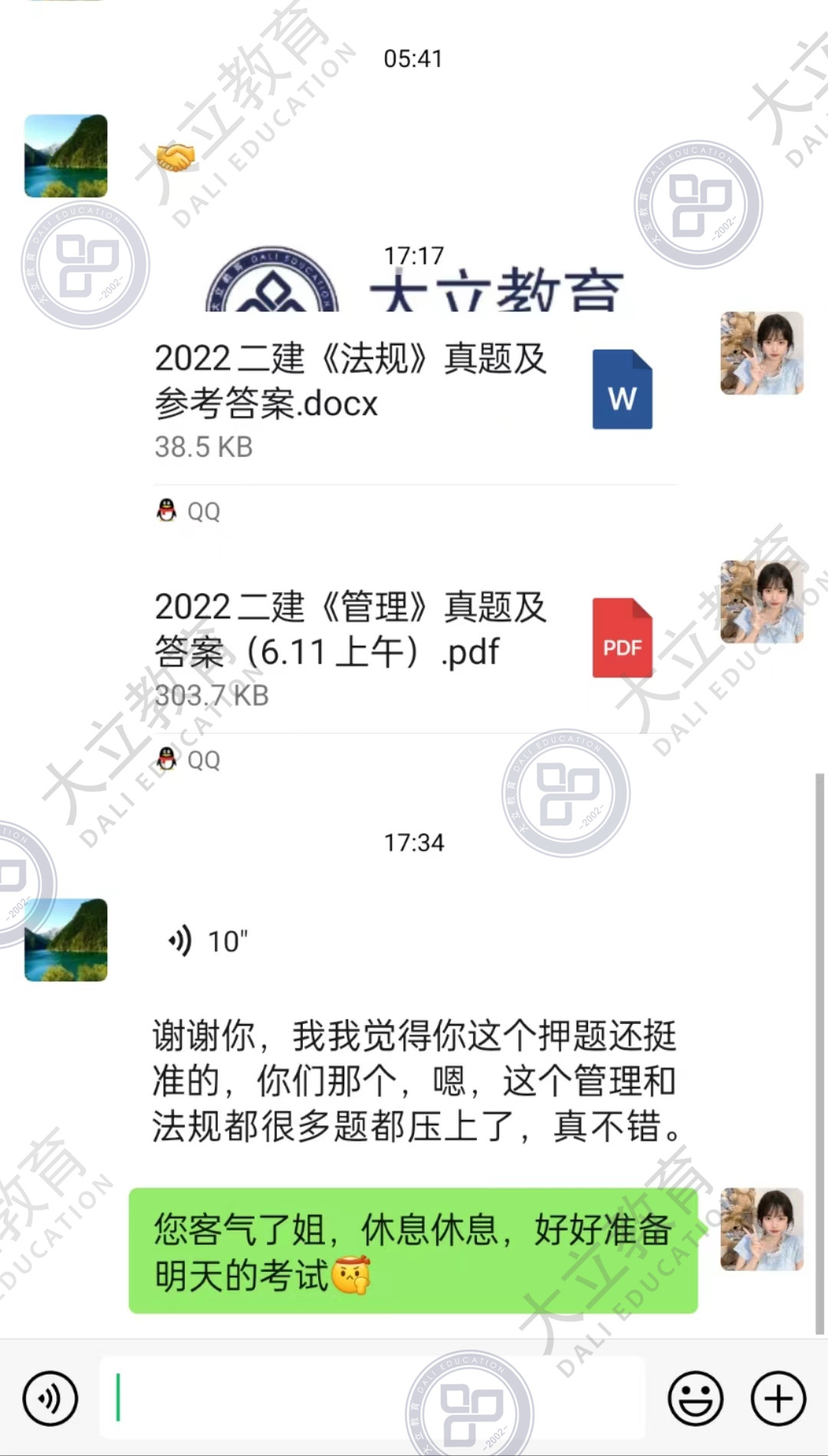Open the emoji sticker panel

tap(695, 1398)
